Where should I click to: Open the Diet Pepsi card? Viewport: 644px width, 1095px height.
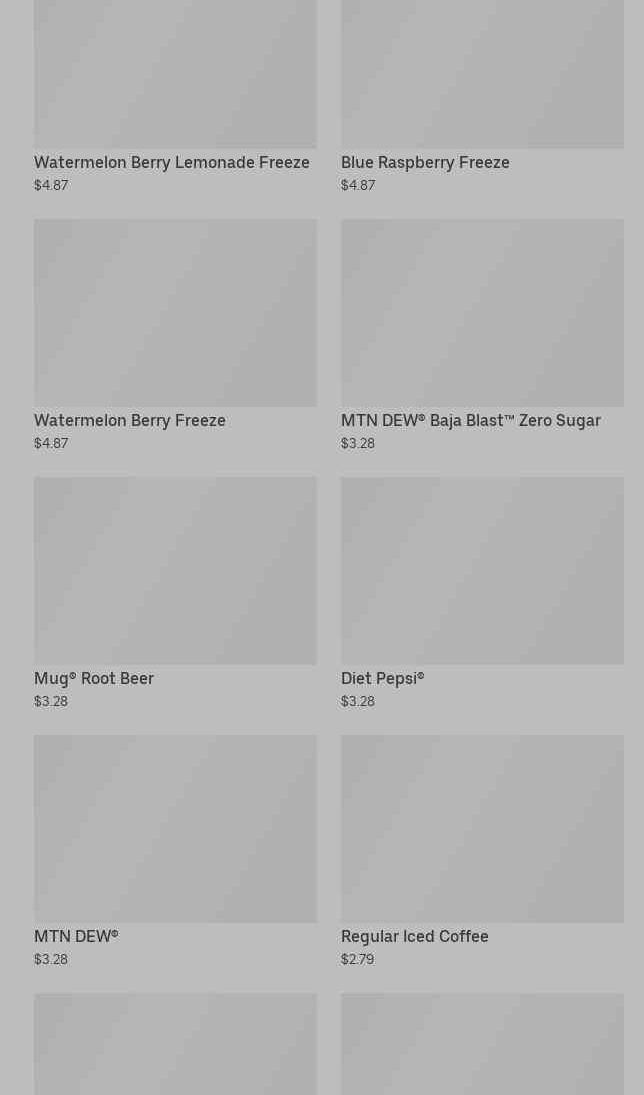[482, 594]
